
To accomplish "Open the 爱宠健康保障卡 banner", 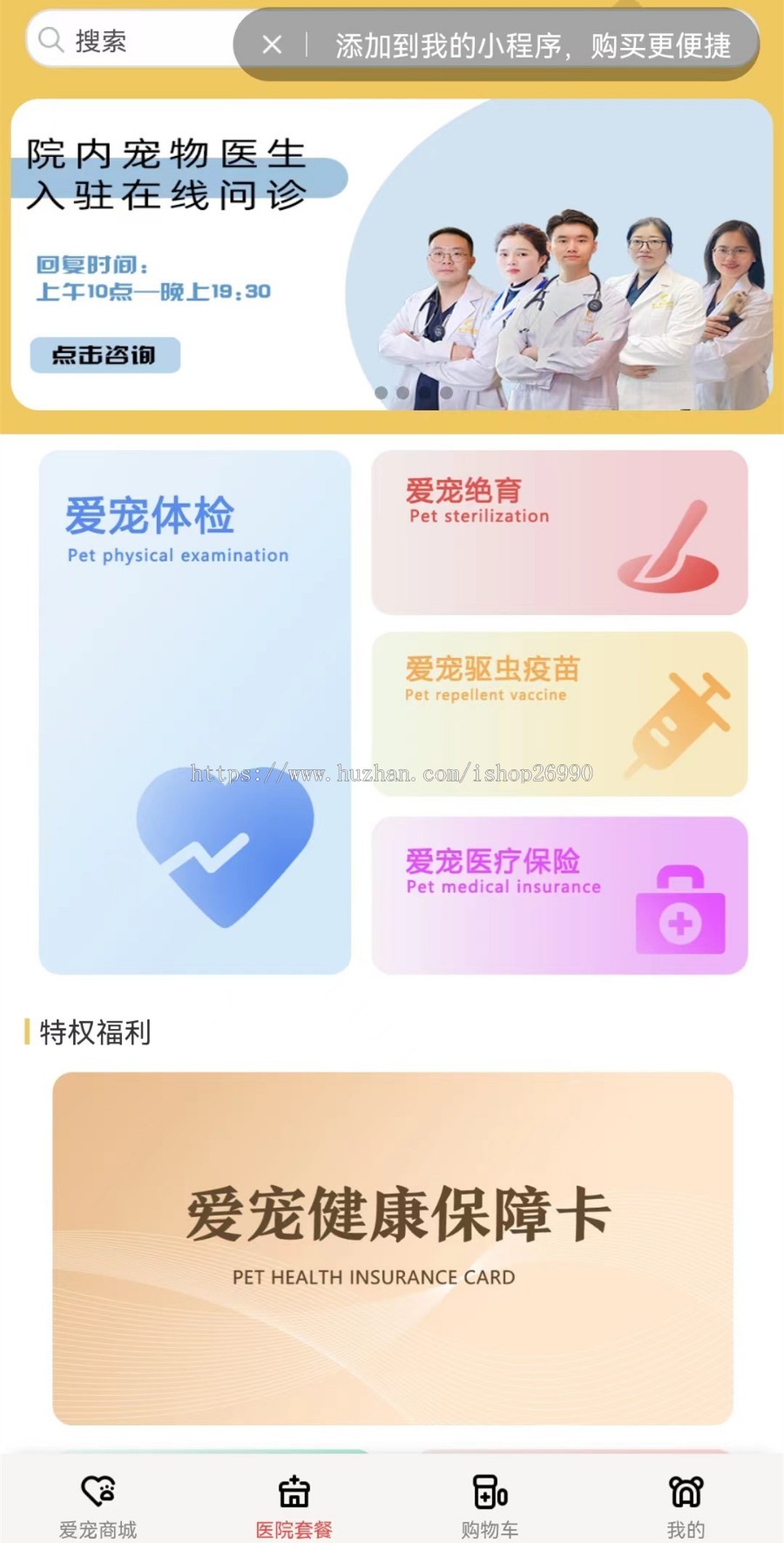I will [x=393, y=1248].
